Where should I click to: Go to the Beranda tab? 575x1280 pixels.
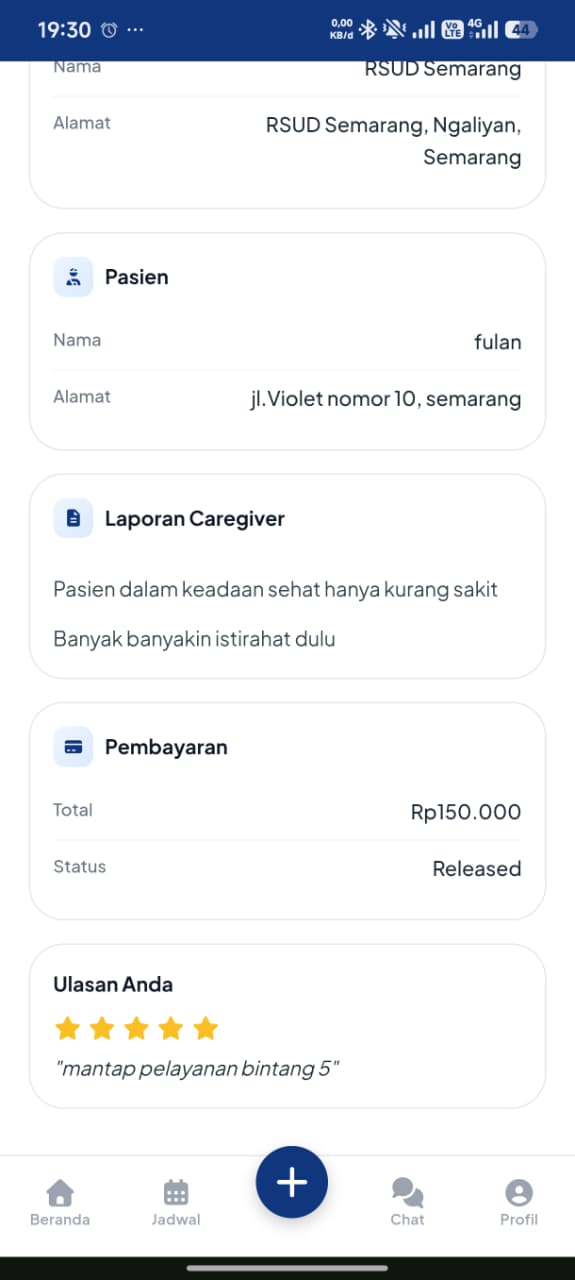[x=60, y=1202]
